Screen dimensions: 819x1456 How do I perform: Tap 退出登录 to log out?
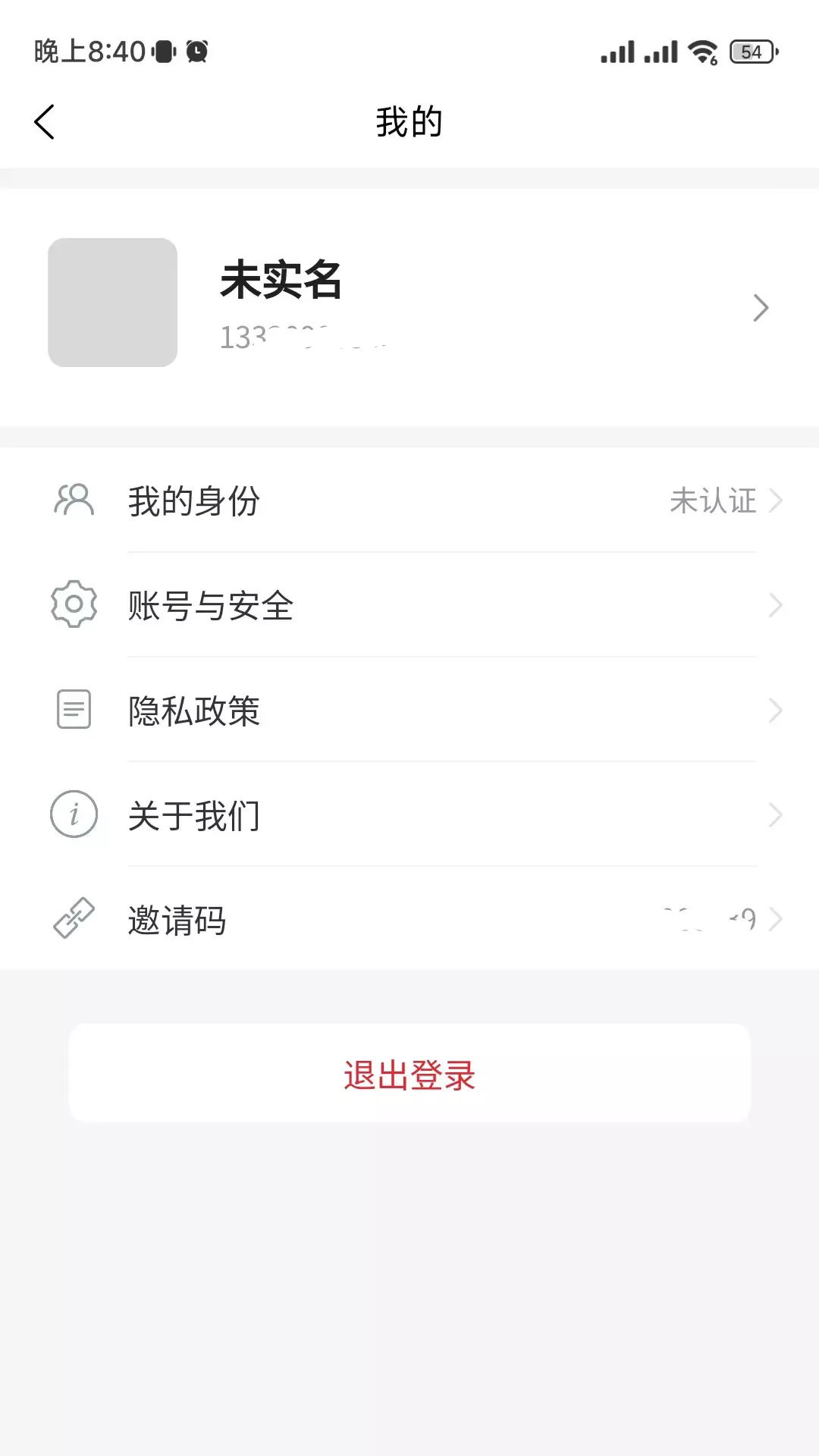(x=409, y=1074)
